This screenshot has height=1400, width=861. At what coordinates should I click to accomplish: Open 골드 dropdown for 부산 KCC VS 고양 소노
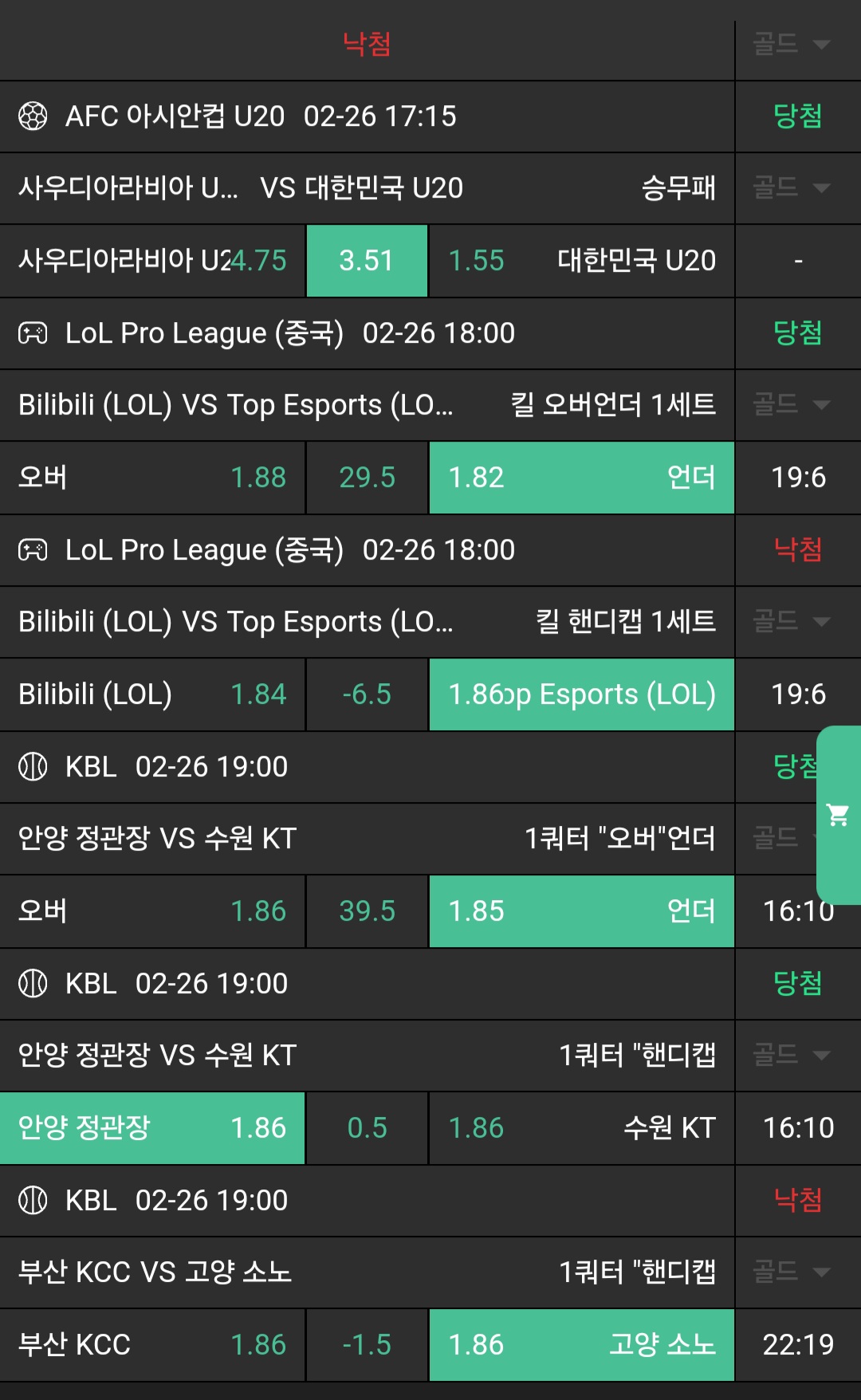click(x=792, y=1272)
